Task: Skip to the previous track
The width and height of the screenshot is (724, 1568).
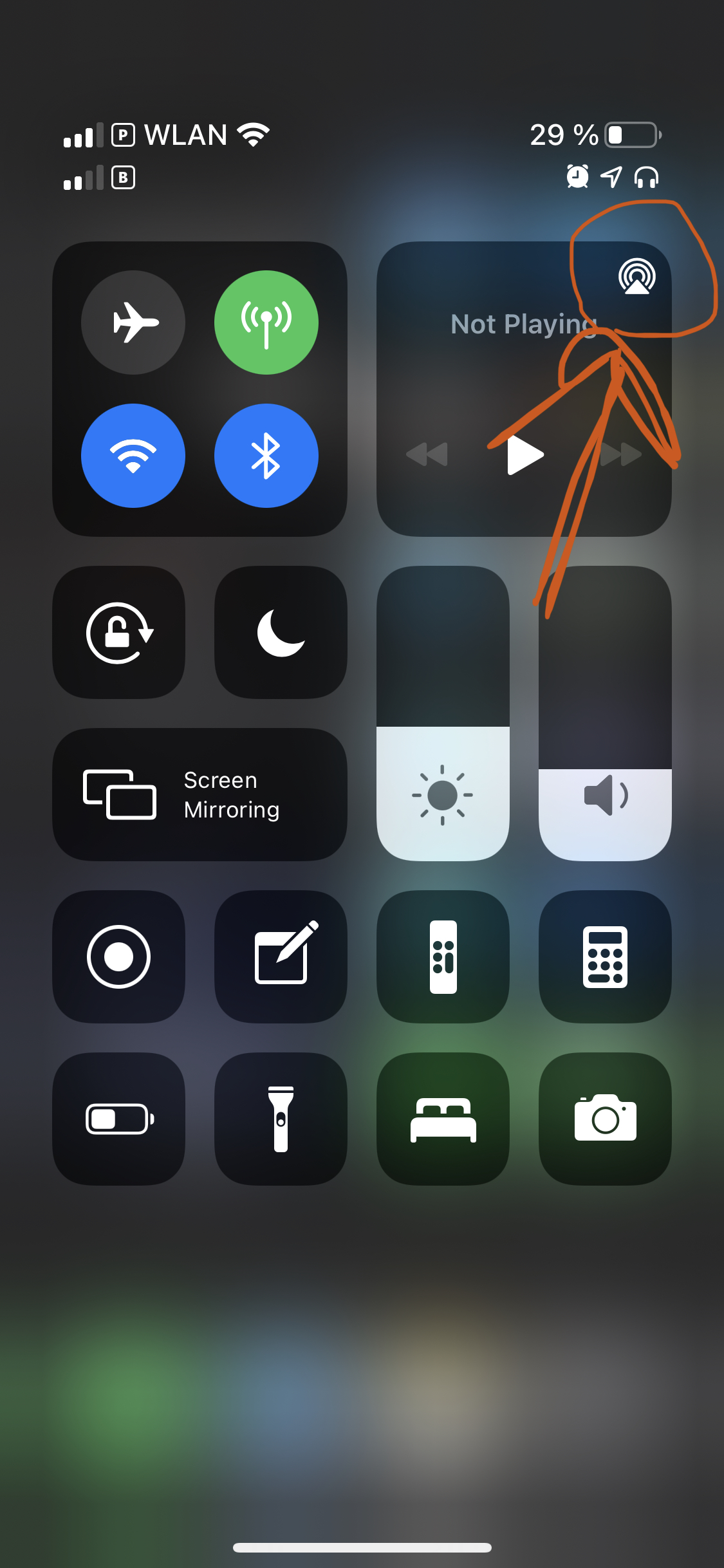Action: click(x=427, y=454)
